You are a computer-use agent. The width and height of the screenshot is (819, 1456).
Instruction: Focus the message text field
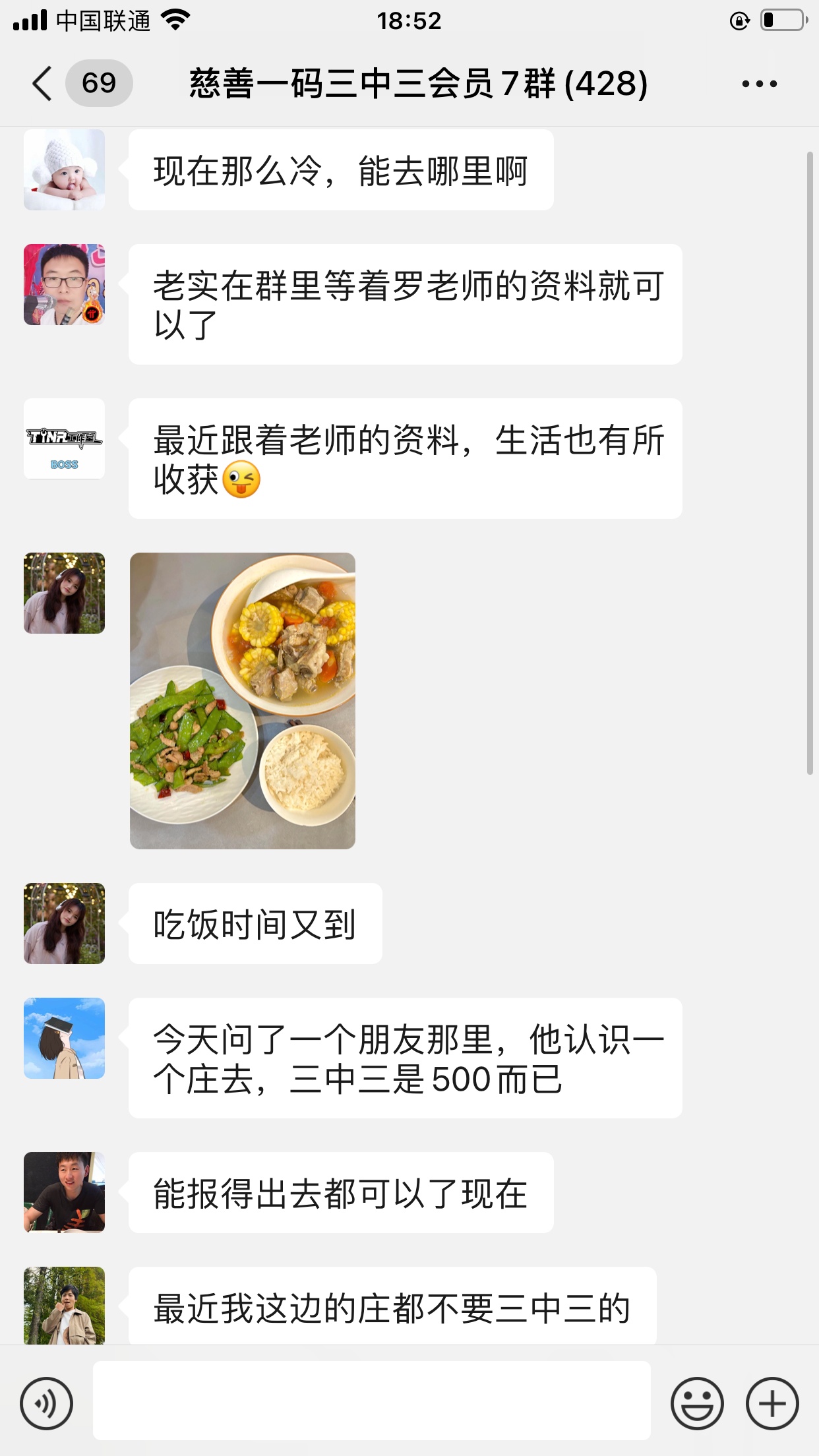tap(371, 1400)
